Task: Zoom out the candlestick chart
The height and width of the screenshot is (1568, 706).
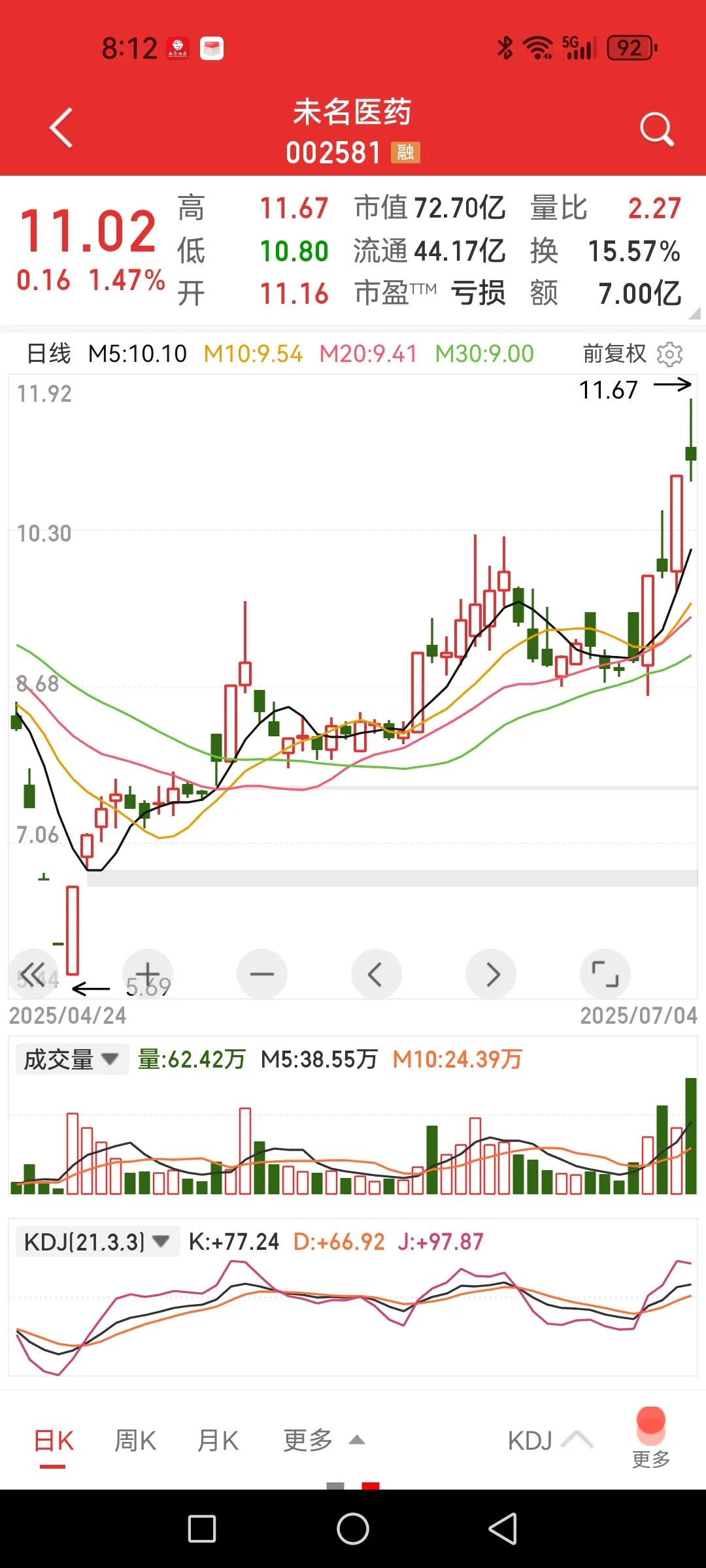Action: coord(262,974)
